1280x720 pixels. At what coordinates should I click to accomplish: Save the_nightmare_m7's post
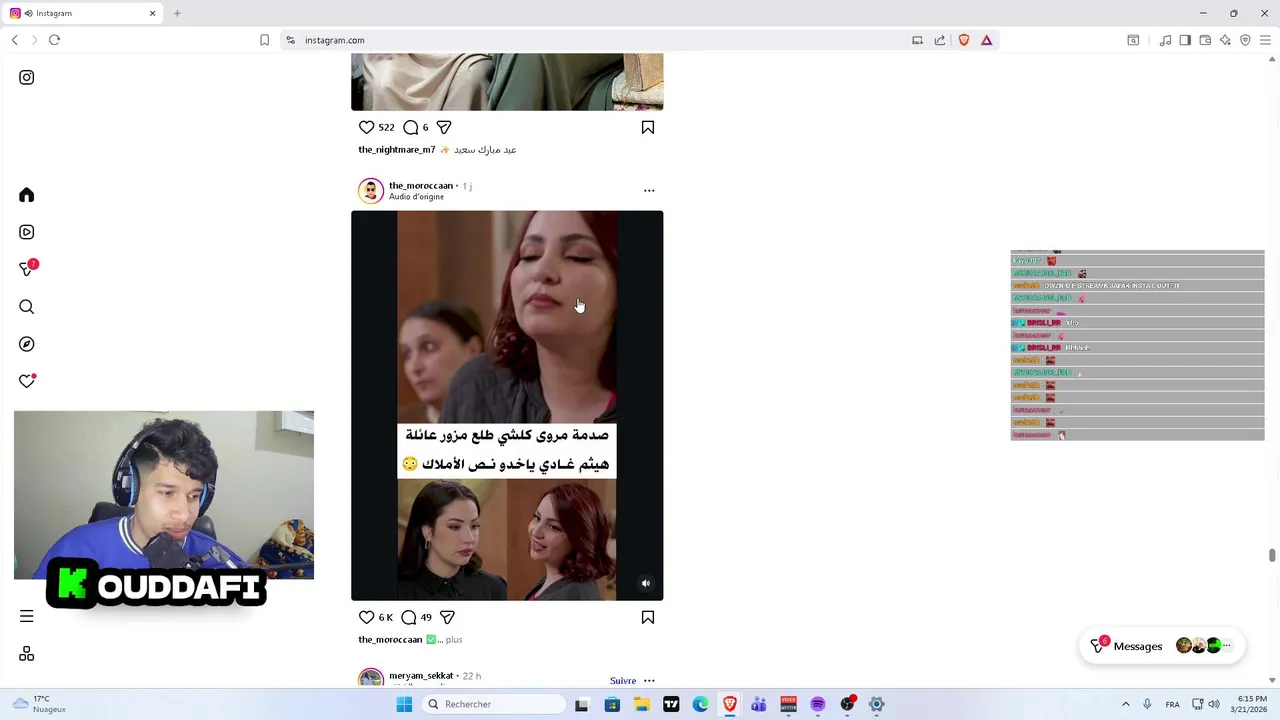coord(648,127)
